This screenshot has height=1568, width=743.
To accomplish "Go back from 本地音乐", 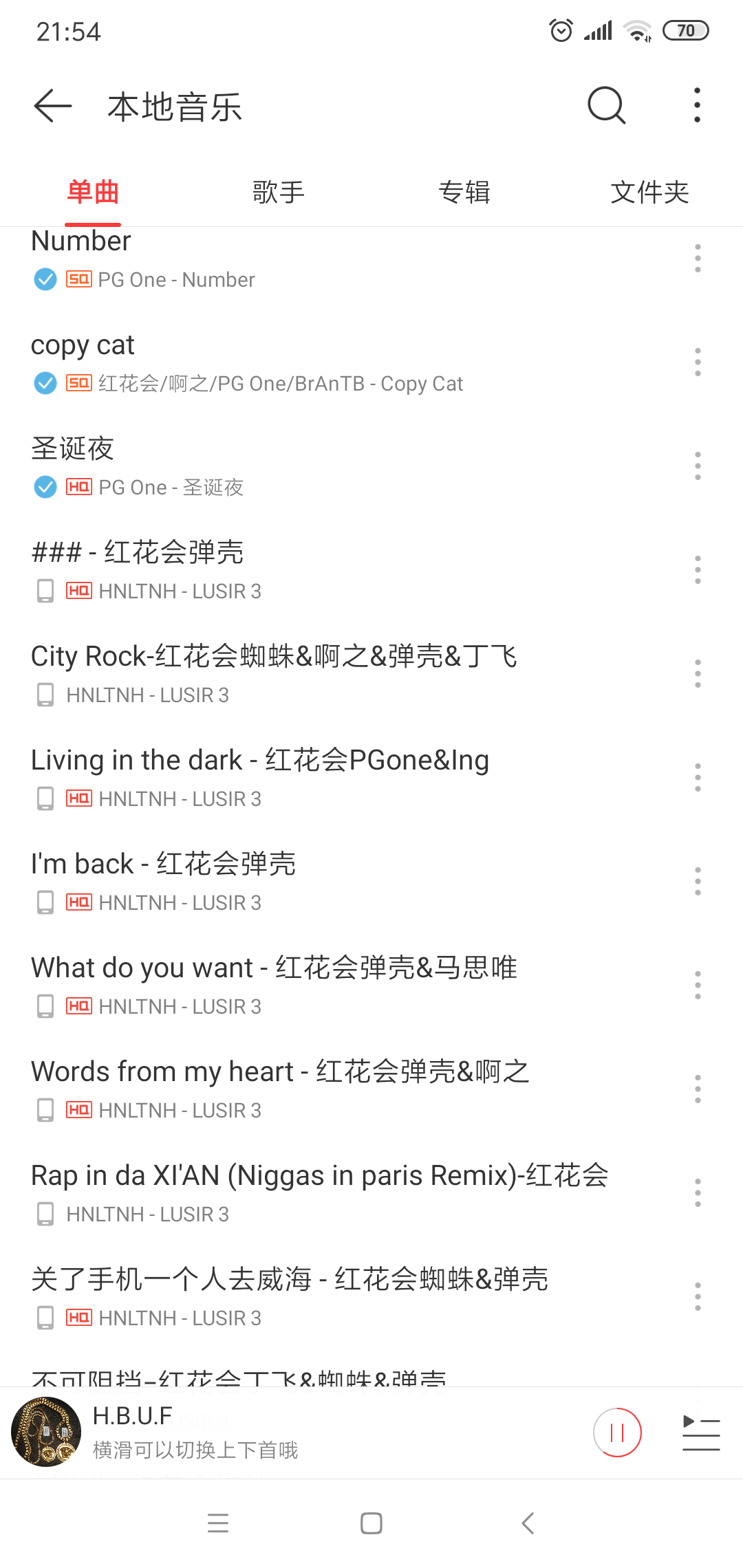I will (53, 106).
